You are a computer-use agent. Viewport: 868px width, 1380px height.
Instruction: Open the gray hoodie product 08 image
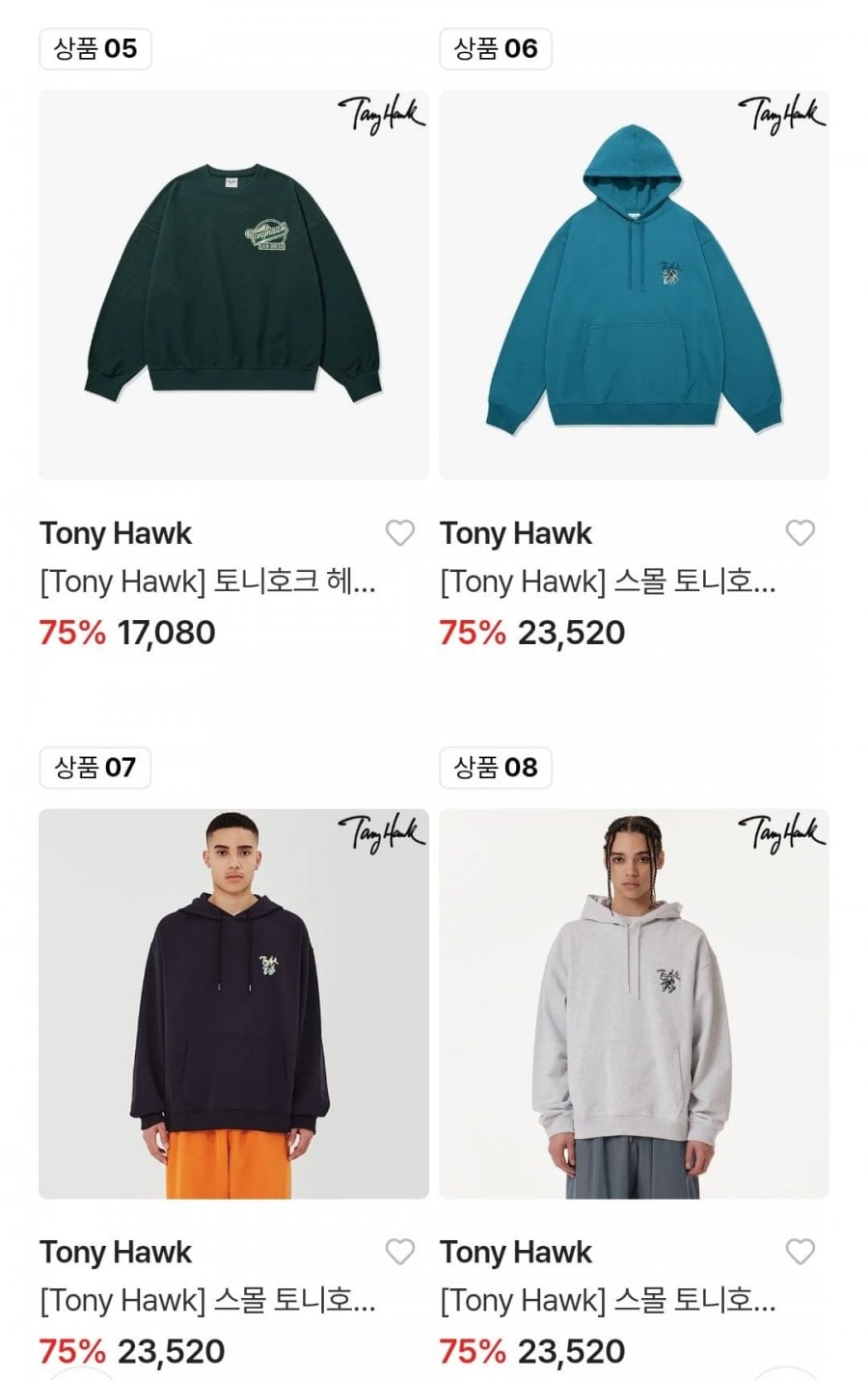coord(634,1004)
